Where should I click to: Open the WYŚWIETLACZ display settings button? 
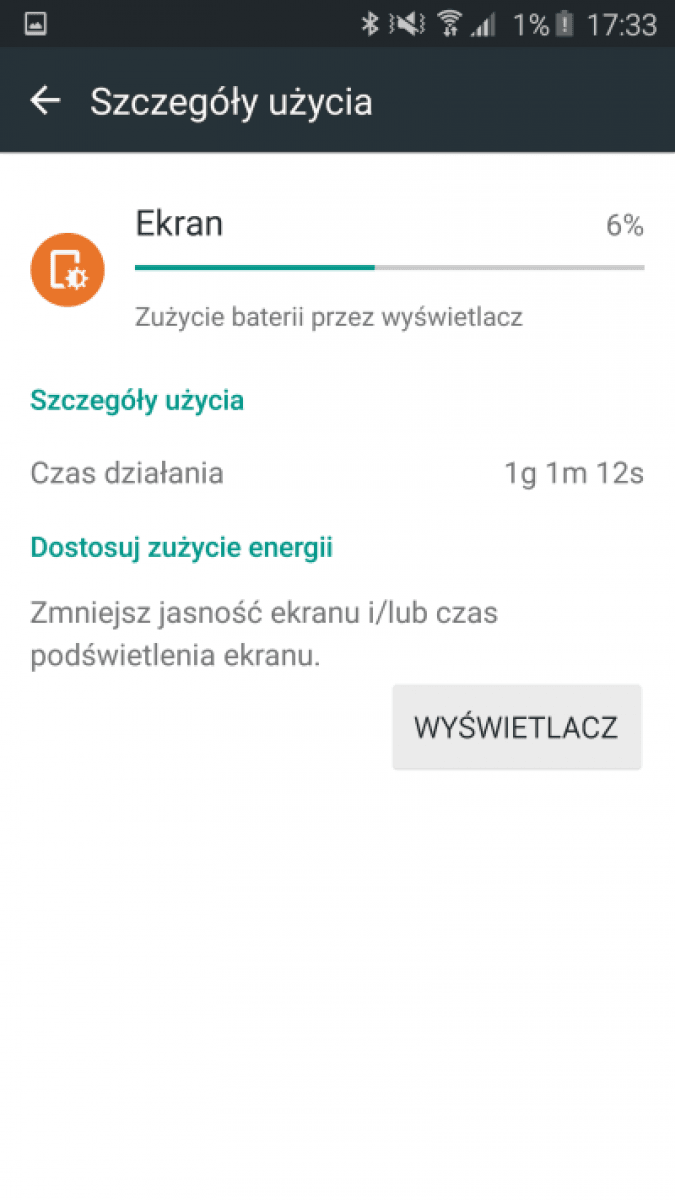click(516, 727)
